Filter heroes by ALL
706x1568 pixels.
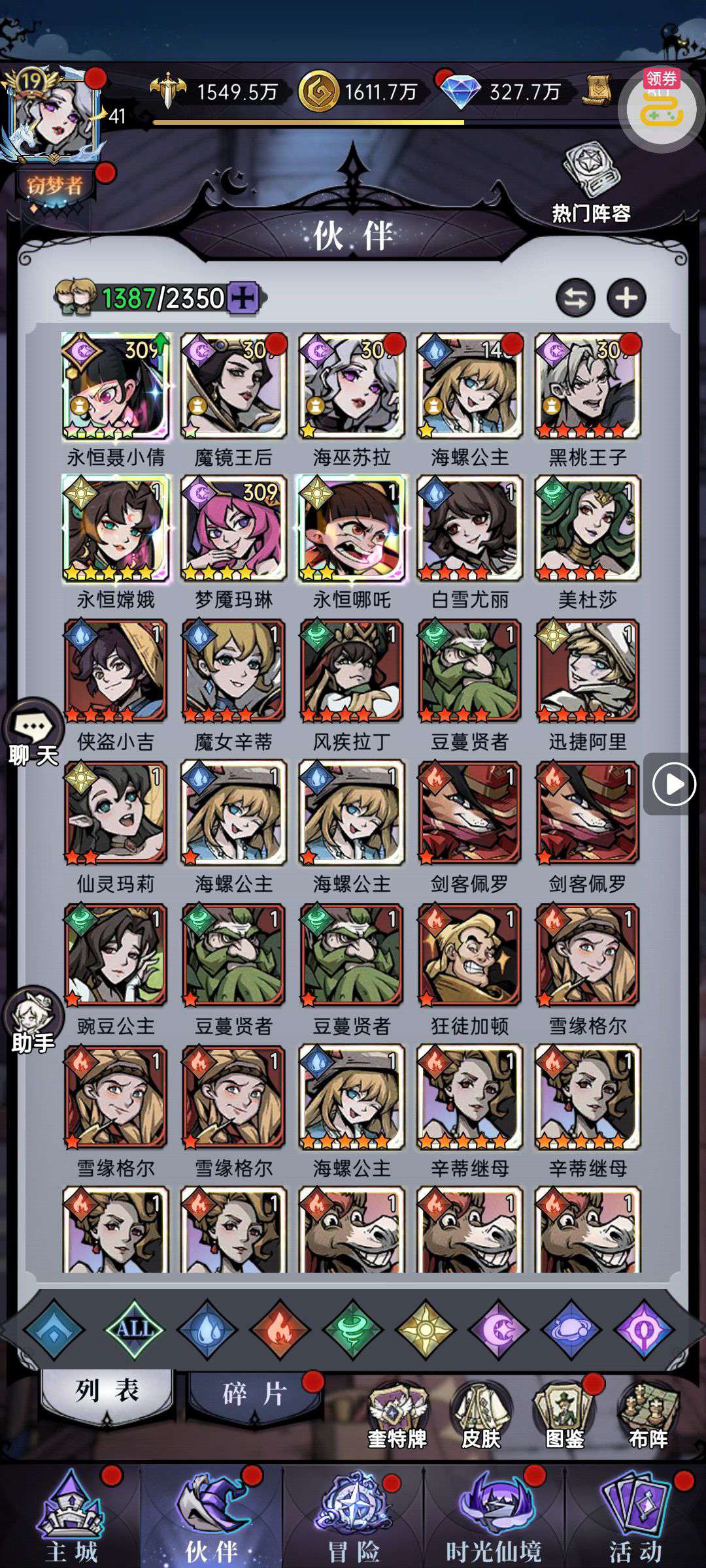click(134, 1328)
